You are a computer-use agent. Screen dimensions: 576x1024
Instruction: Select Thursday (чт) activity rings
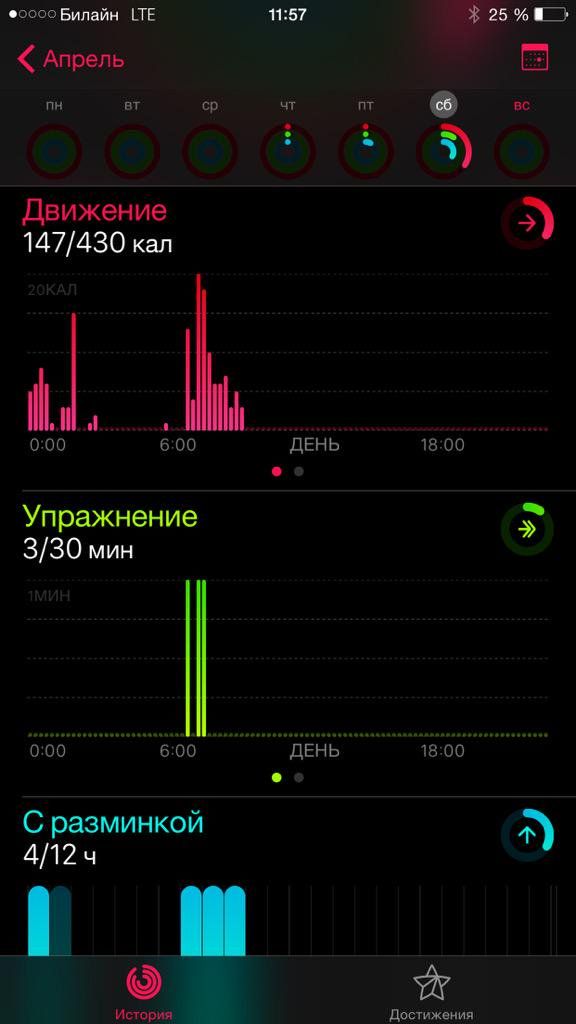click(287, 152)
